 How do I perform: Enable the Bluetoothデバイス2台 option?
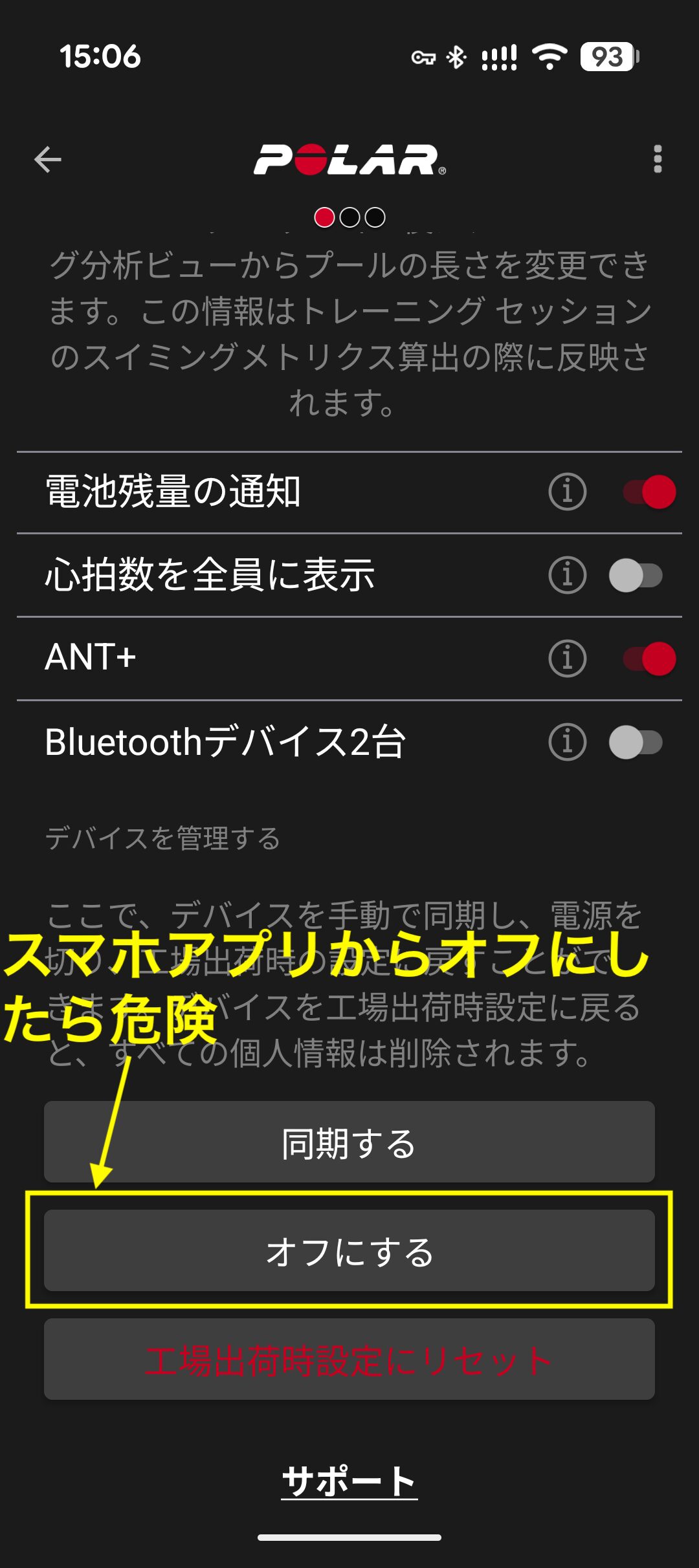(x=641, y=743)
